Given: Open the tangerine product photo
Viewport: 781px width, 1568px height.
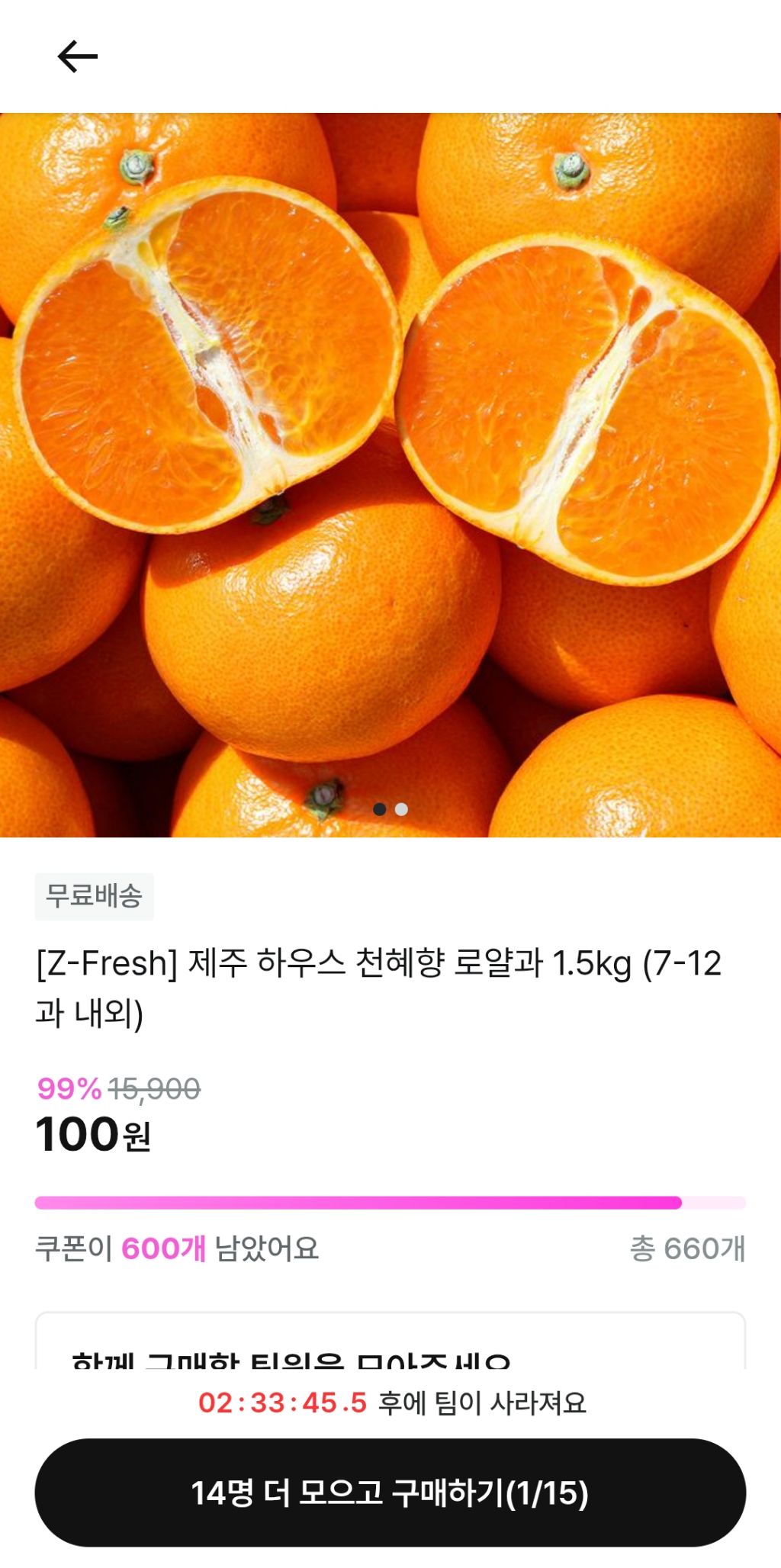Looking at the screenshot, I should tap(390, 473).
